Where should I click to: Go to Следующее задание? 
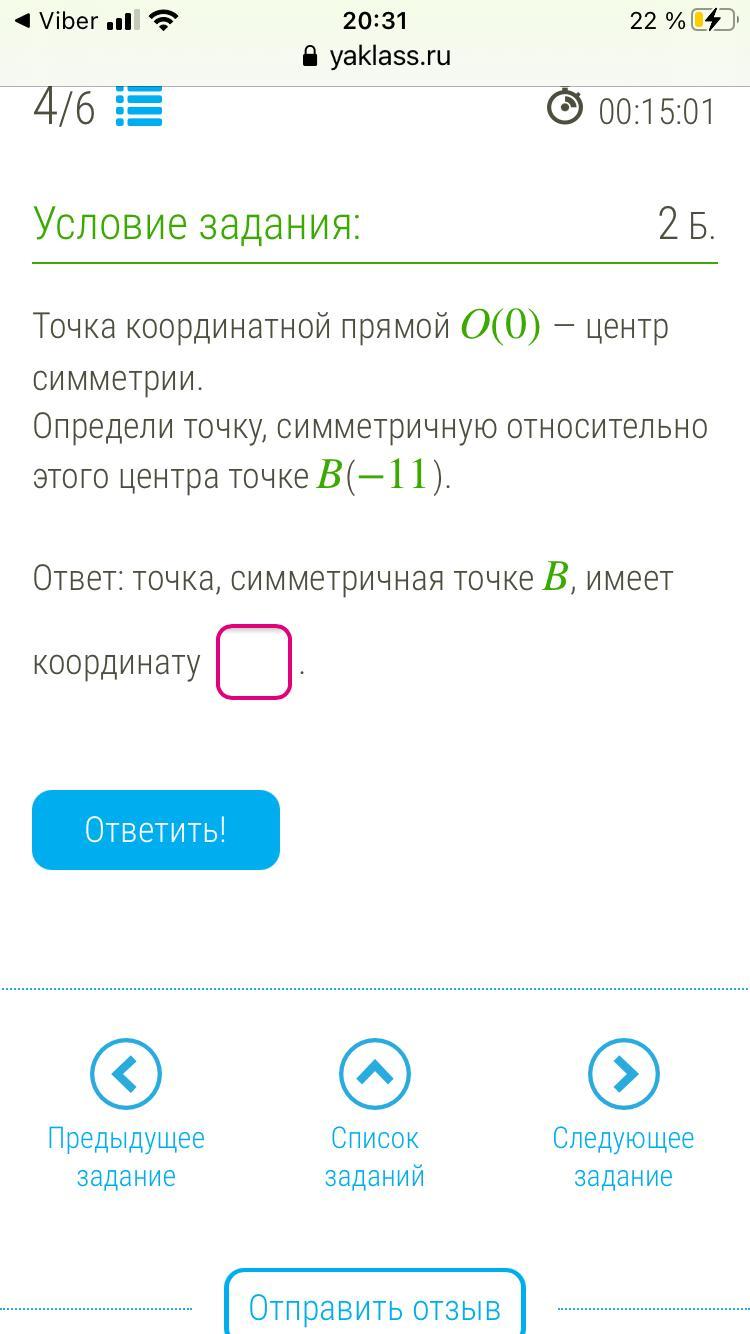click(x=623, y=1074)
